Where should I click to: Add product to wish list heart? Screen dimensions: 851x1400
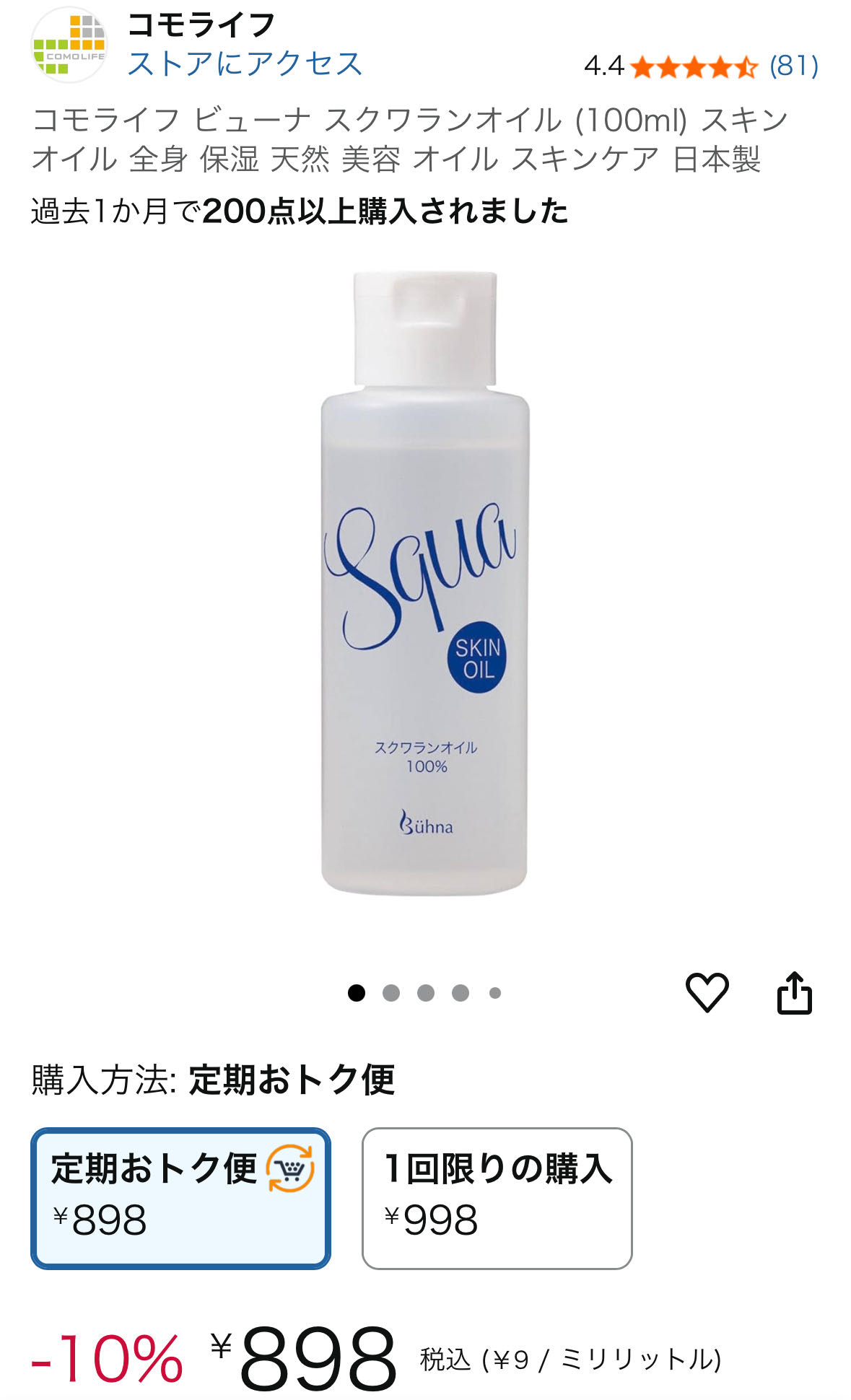[x=707, y=992]
